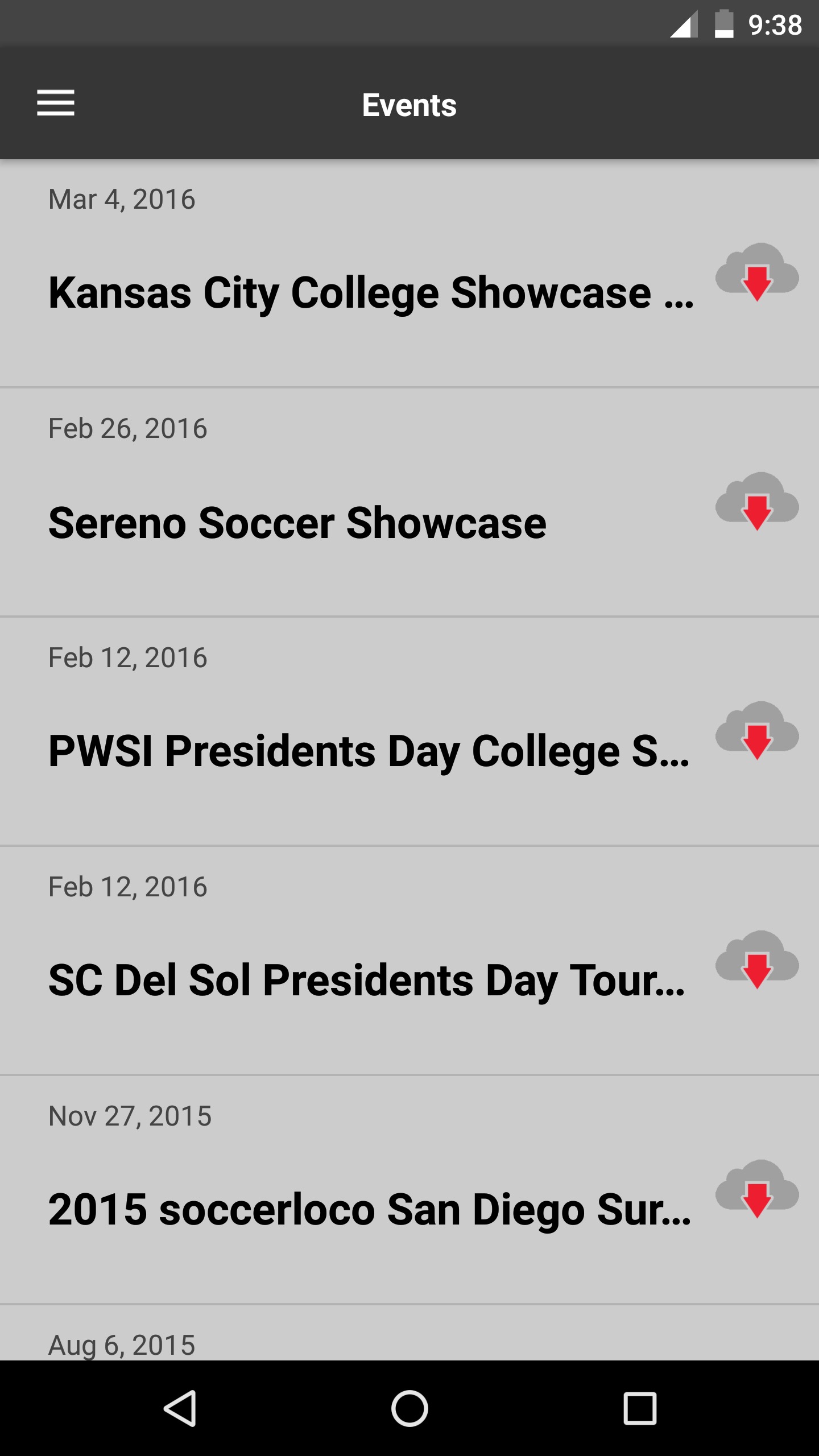Open the hamburger navigation menu
This screenshot has width=819, height=1456.
tap(56, 103)
